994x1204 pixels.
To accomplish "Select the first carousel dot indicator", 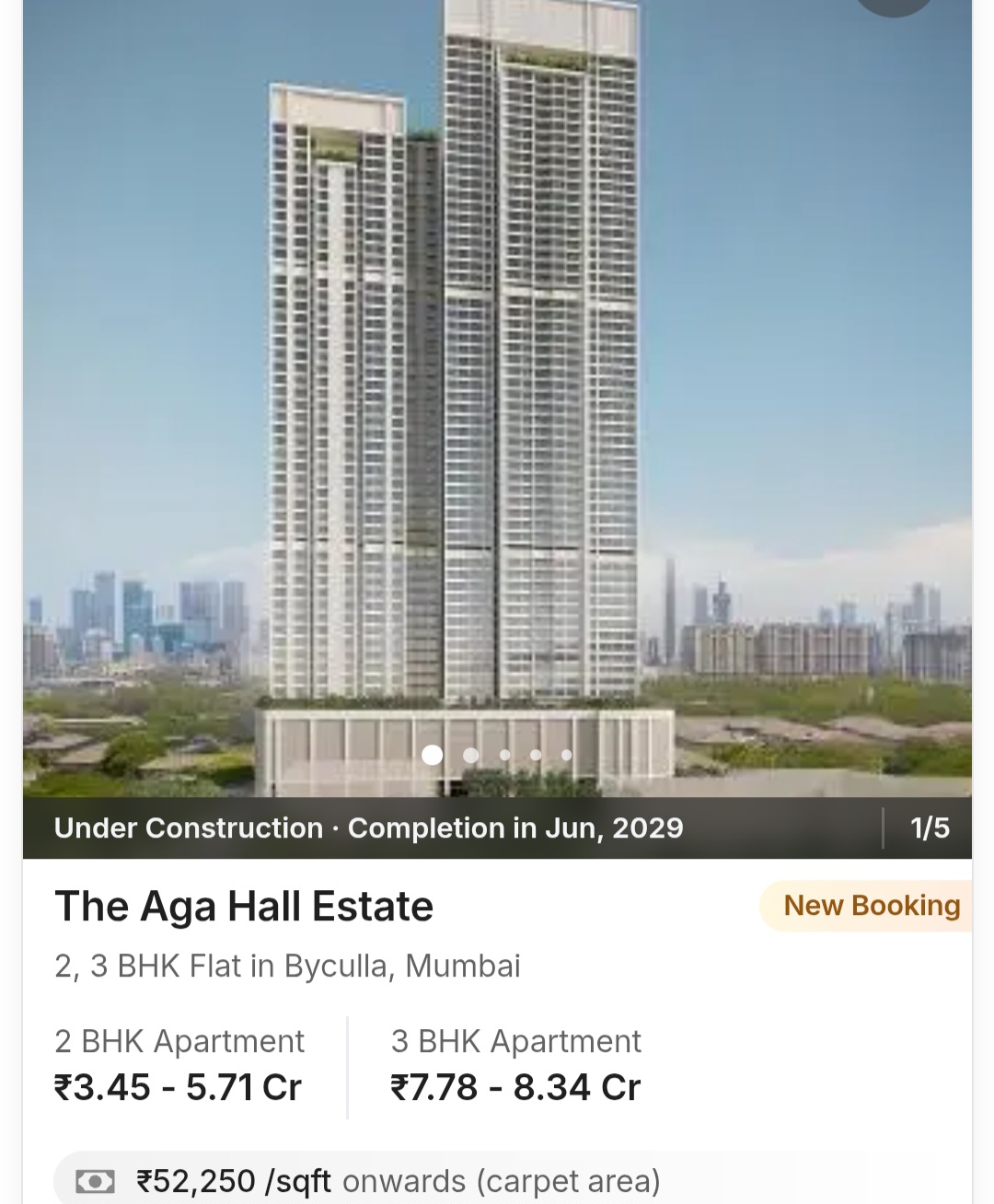I will [431, 755].
